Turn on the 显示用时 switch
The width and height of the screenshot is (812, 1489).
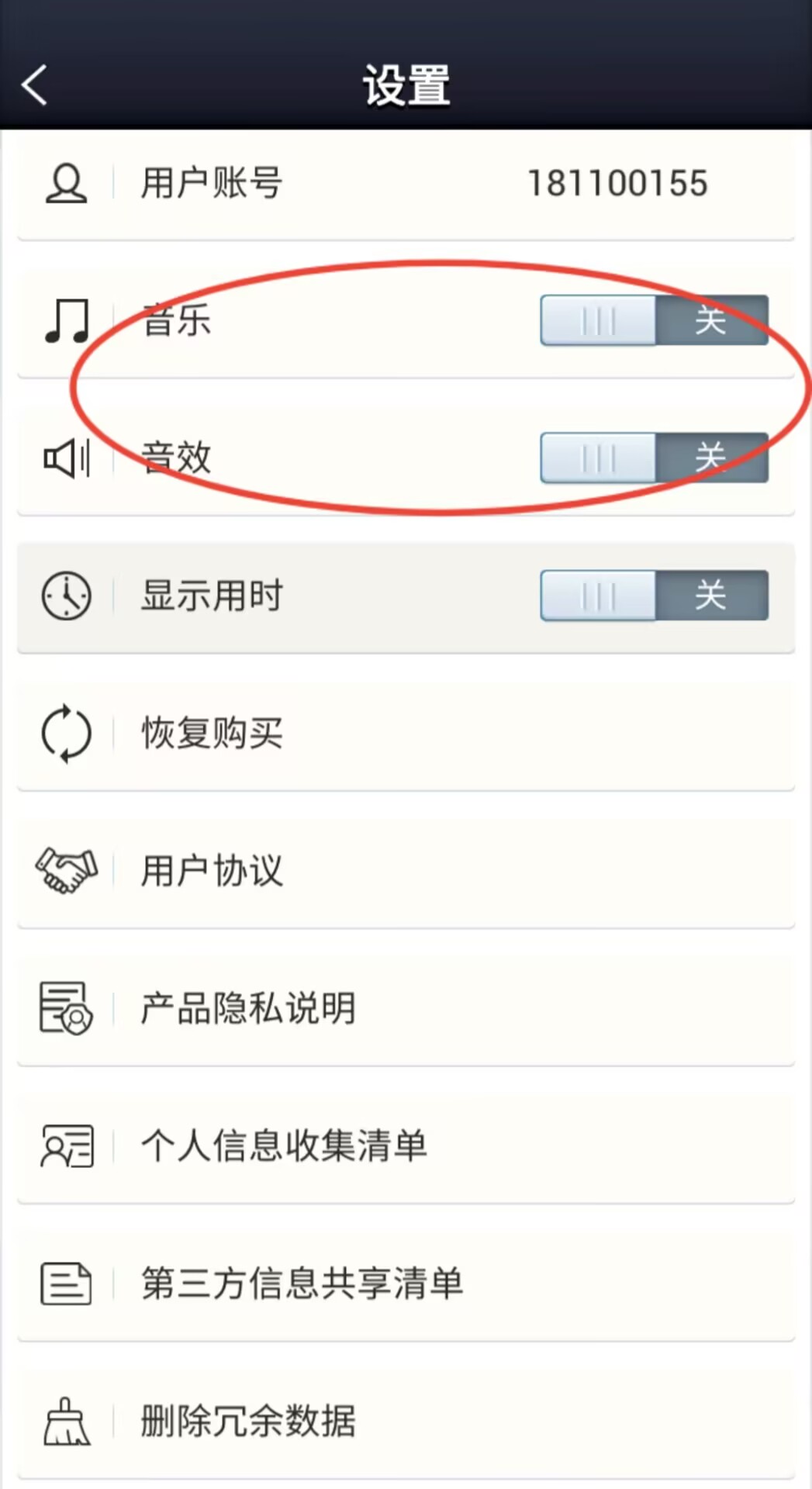click(x=654, y=596)
